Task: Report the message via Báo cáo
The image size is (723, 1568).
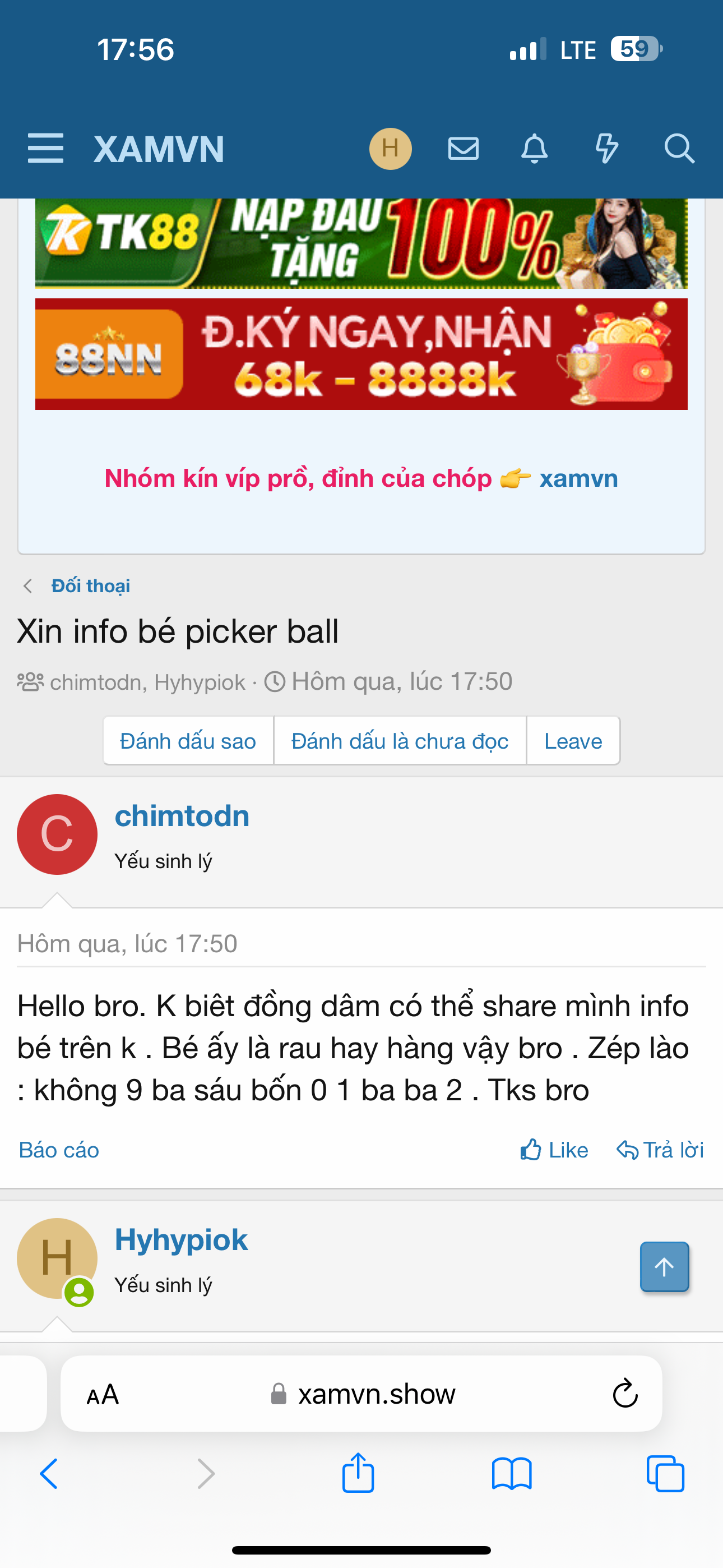Action: (x=59, y=1150)
